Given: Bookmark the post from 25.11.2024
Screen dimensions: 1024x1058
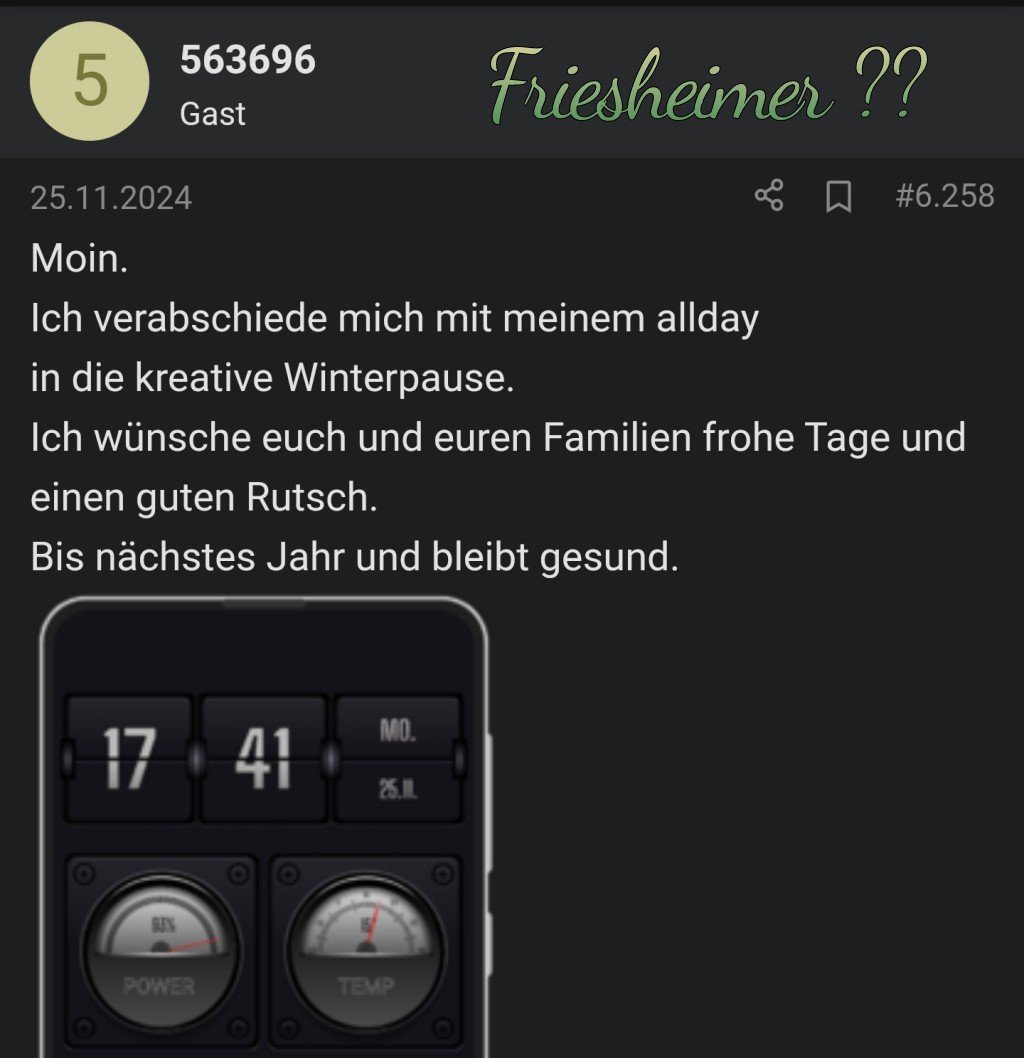Looking at the screenshot, I should click(x=838, y=197).
